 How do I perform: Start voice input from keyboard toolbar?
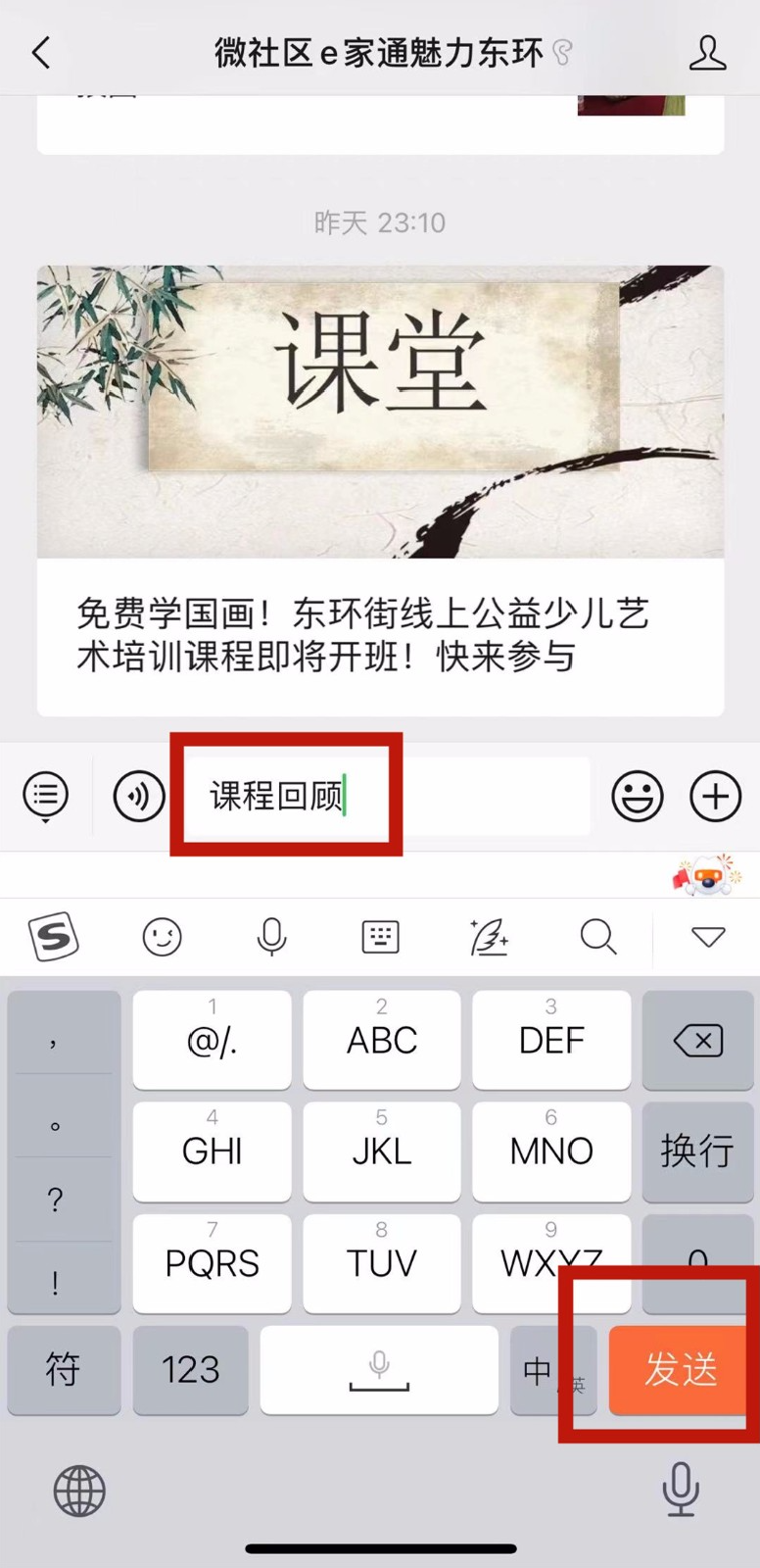(x=271, y=938)
